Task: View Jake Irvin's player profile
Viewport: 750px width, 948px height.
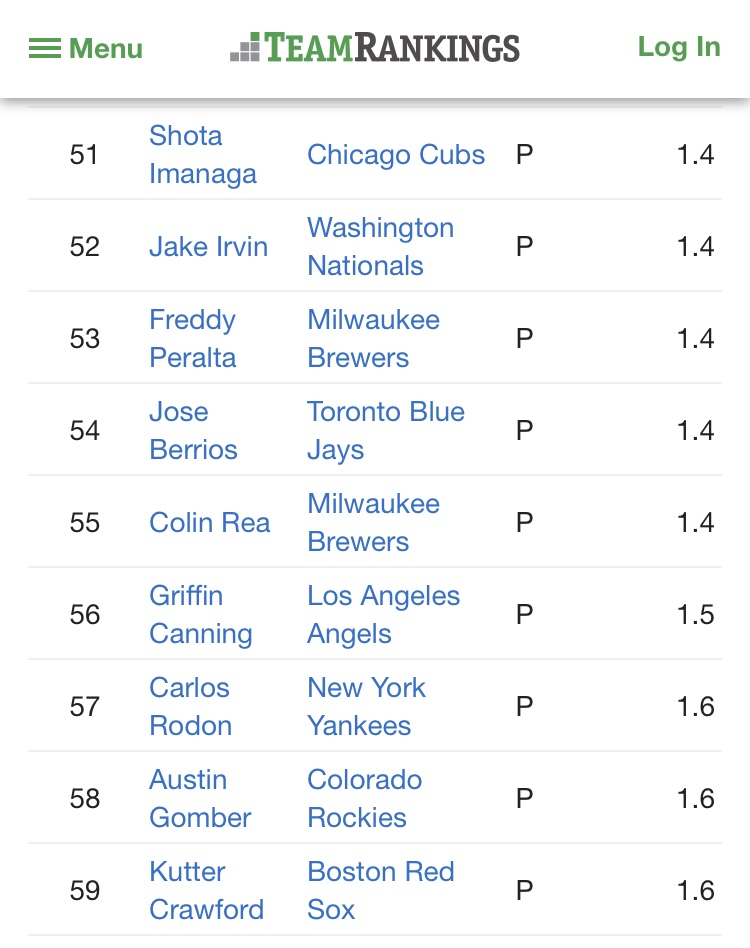Action: [x=208, y=247]
